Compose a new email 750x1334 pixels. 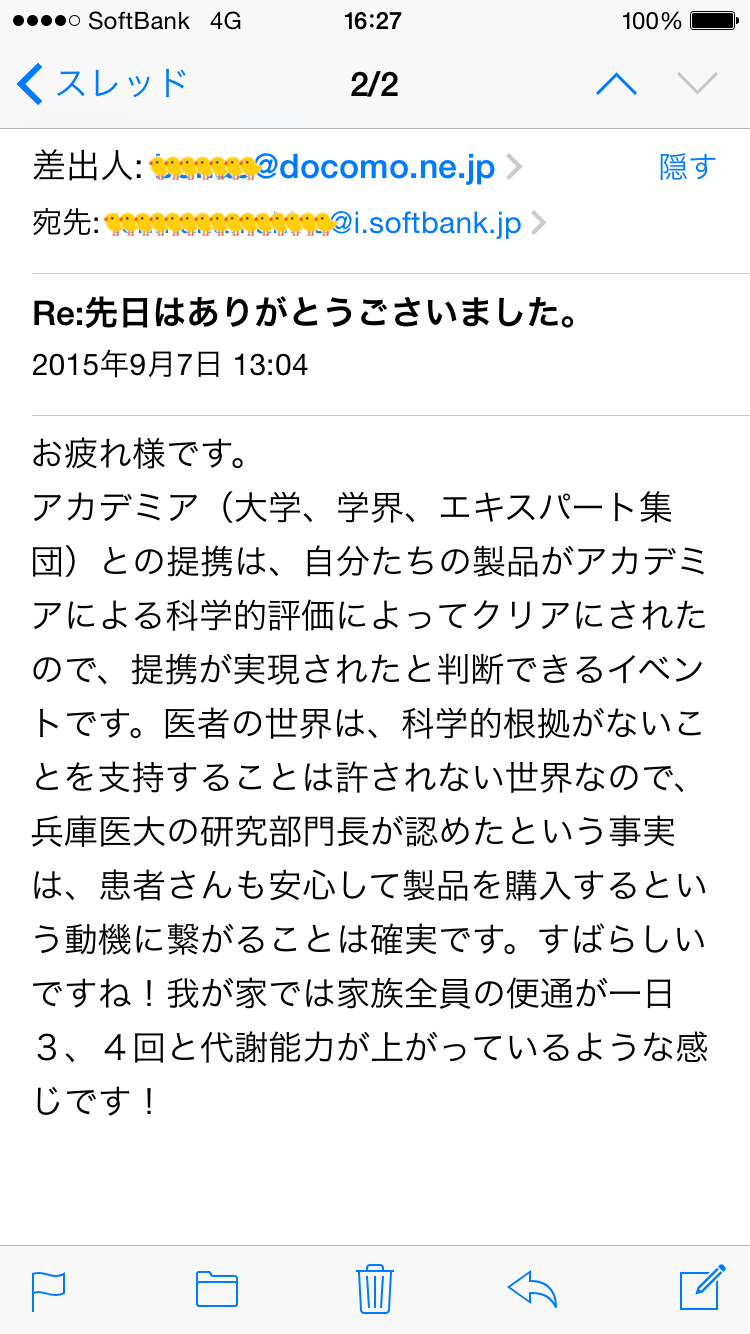[x=702, y=1287]
